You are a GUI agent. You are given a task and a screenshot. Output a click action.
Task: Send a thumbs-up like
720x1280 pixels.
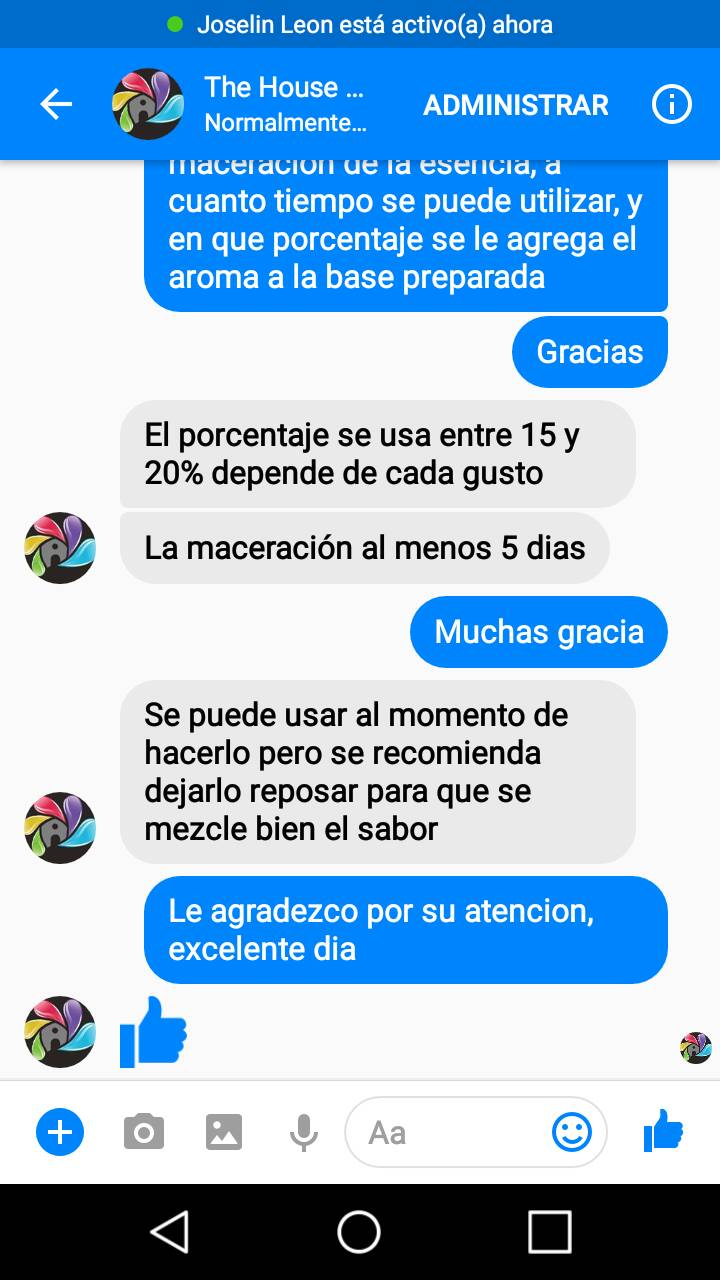point(663,1132)
